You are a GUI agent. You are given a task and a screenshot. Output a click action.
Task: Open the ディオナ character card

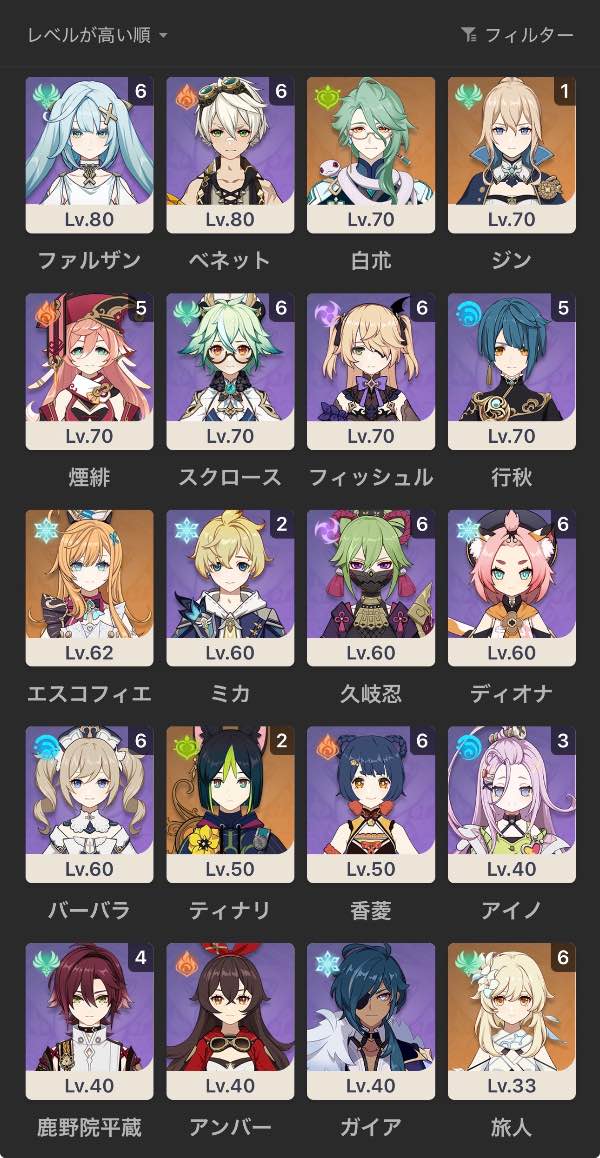(x=512, y=588)
